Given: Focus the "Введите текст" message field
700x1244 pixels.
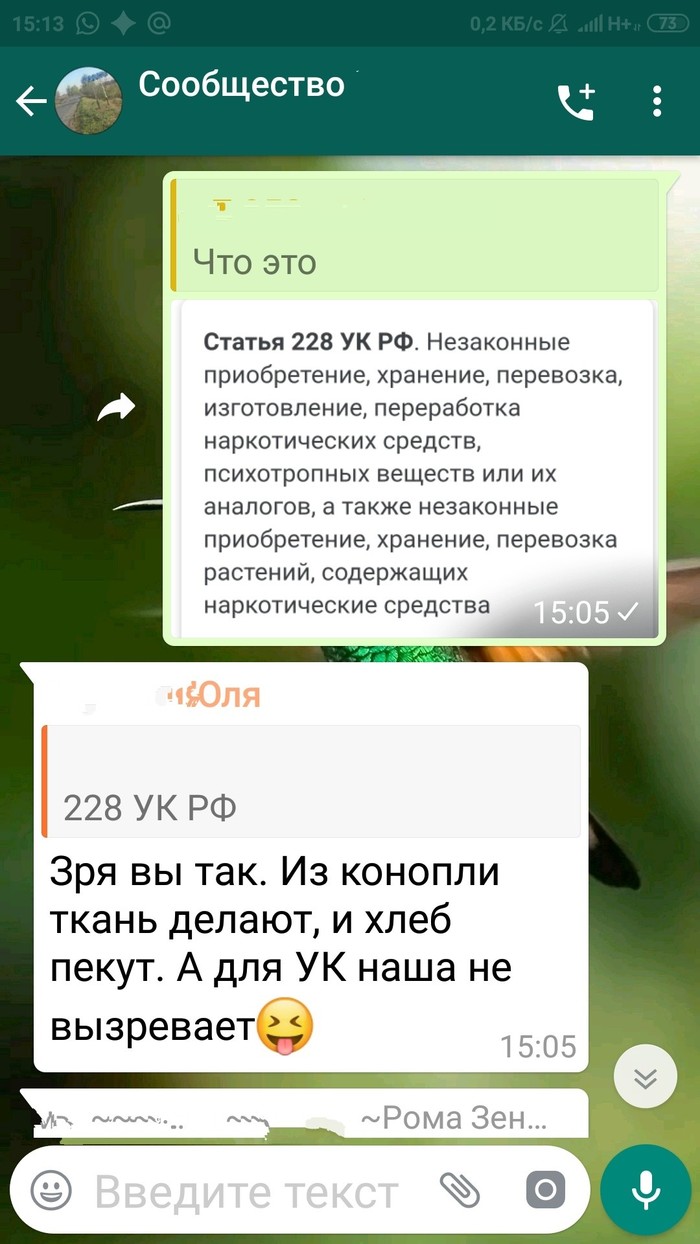Looking at the screenshot, I should [x=248, y=1192].
